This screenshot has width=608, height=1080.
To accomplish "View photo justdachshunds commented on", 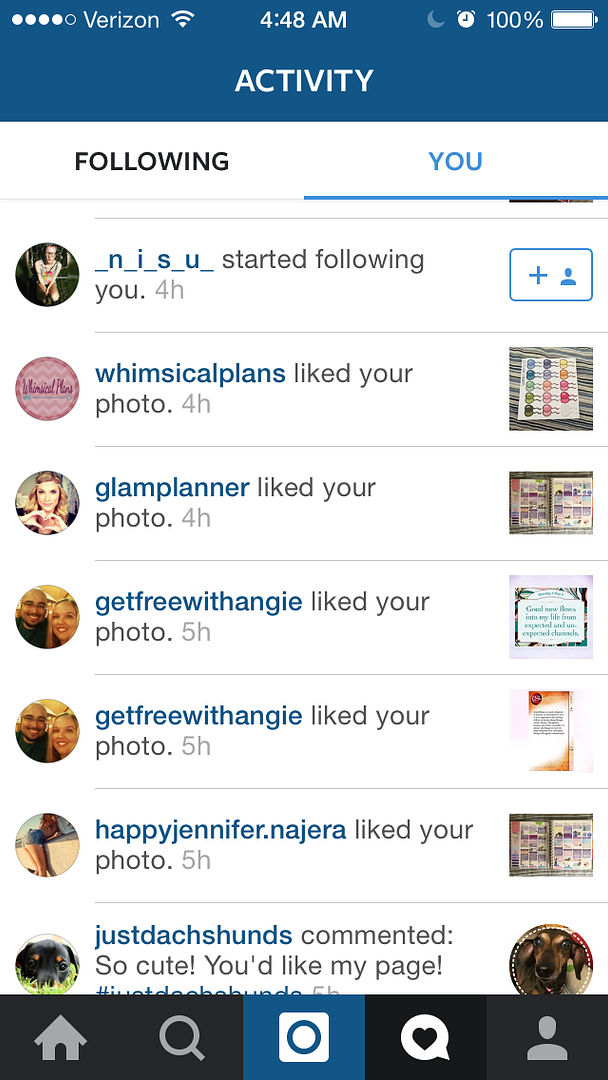I will pos(551,960).
